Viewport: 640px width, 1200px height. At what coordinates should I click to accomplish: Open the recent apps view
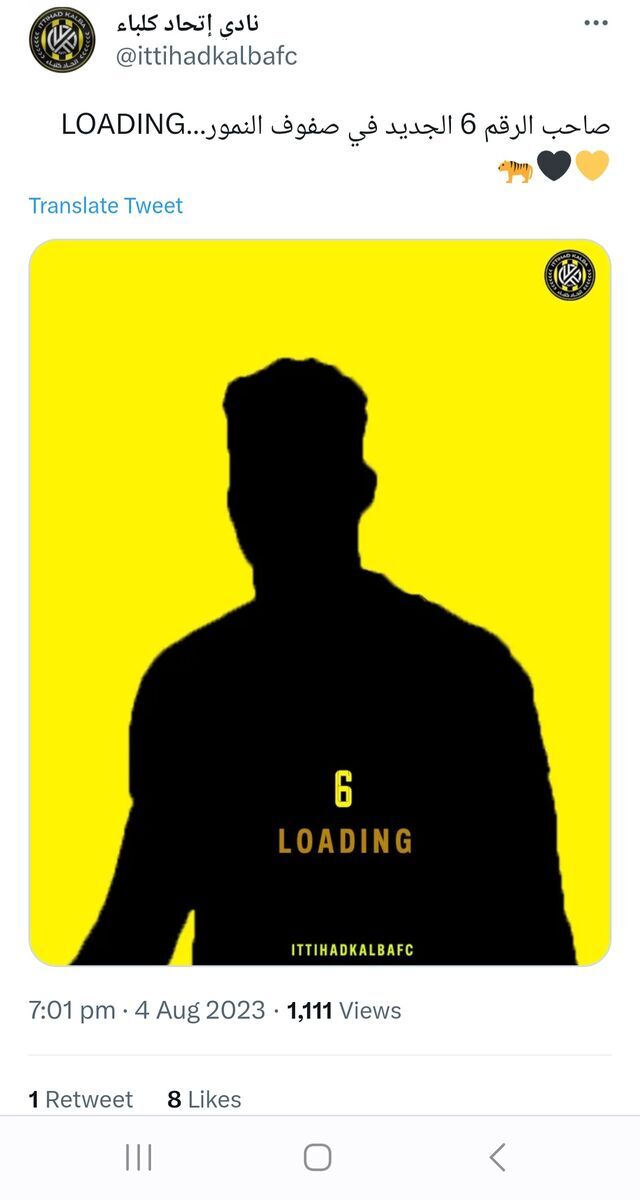[138, 1158]
